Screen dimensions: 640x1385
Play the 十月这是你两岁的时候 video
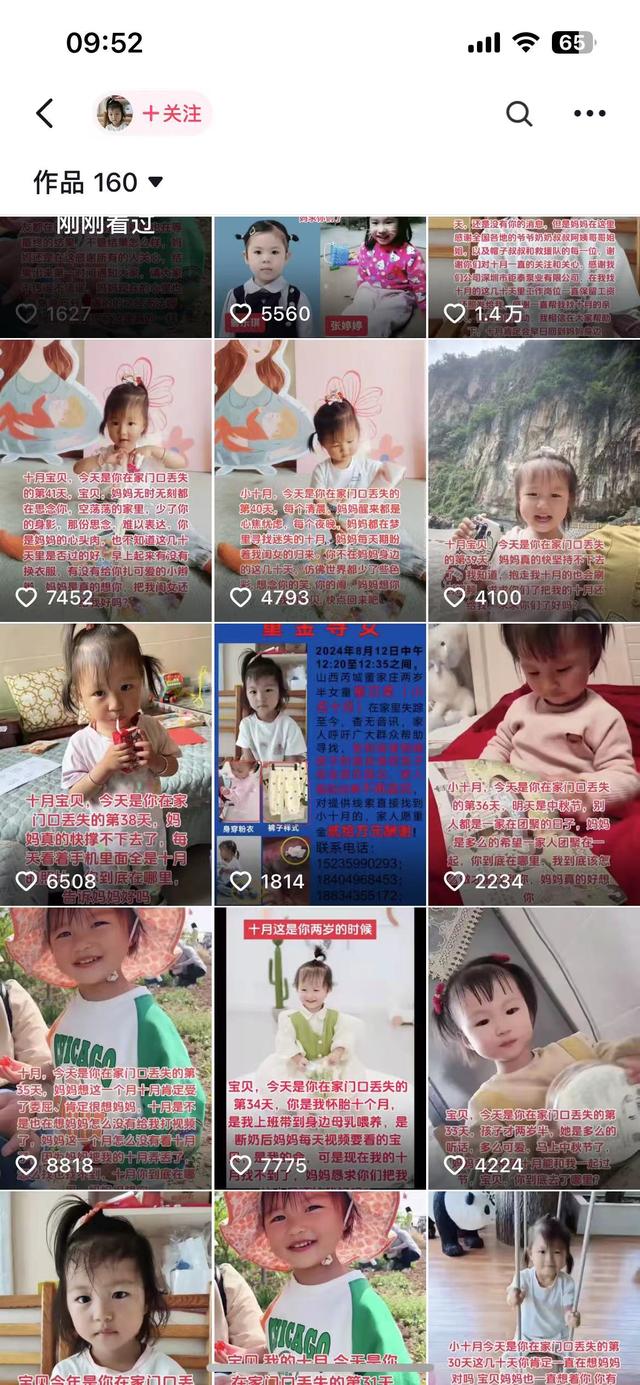click(319, 1048)
